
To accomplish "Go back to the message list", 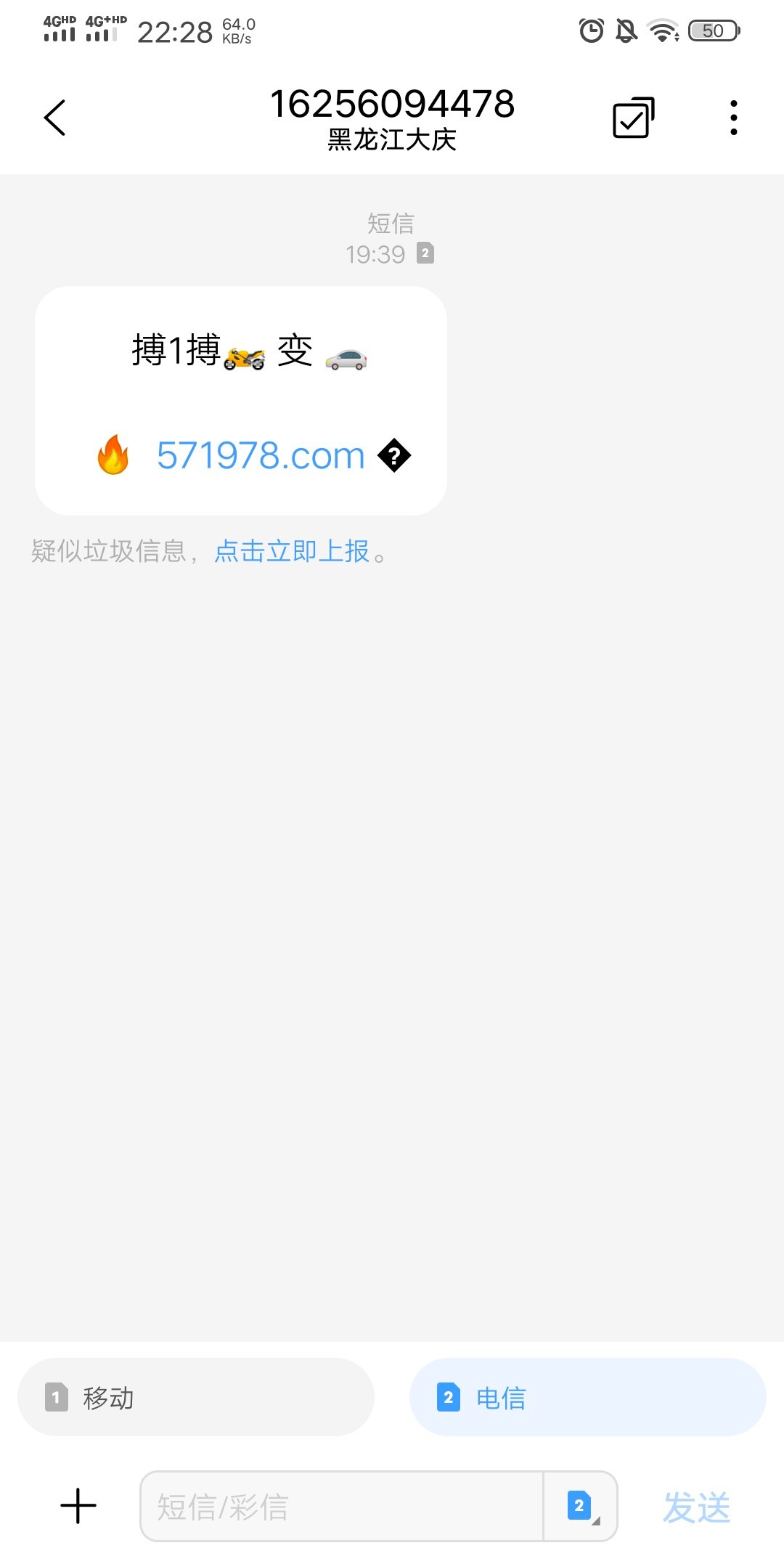I will pyautogui.click(x=55, y=118).
